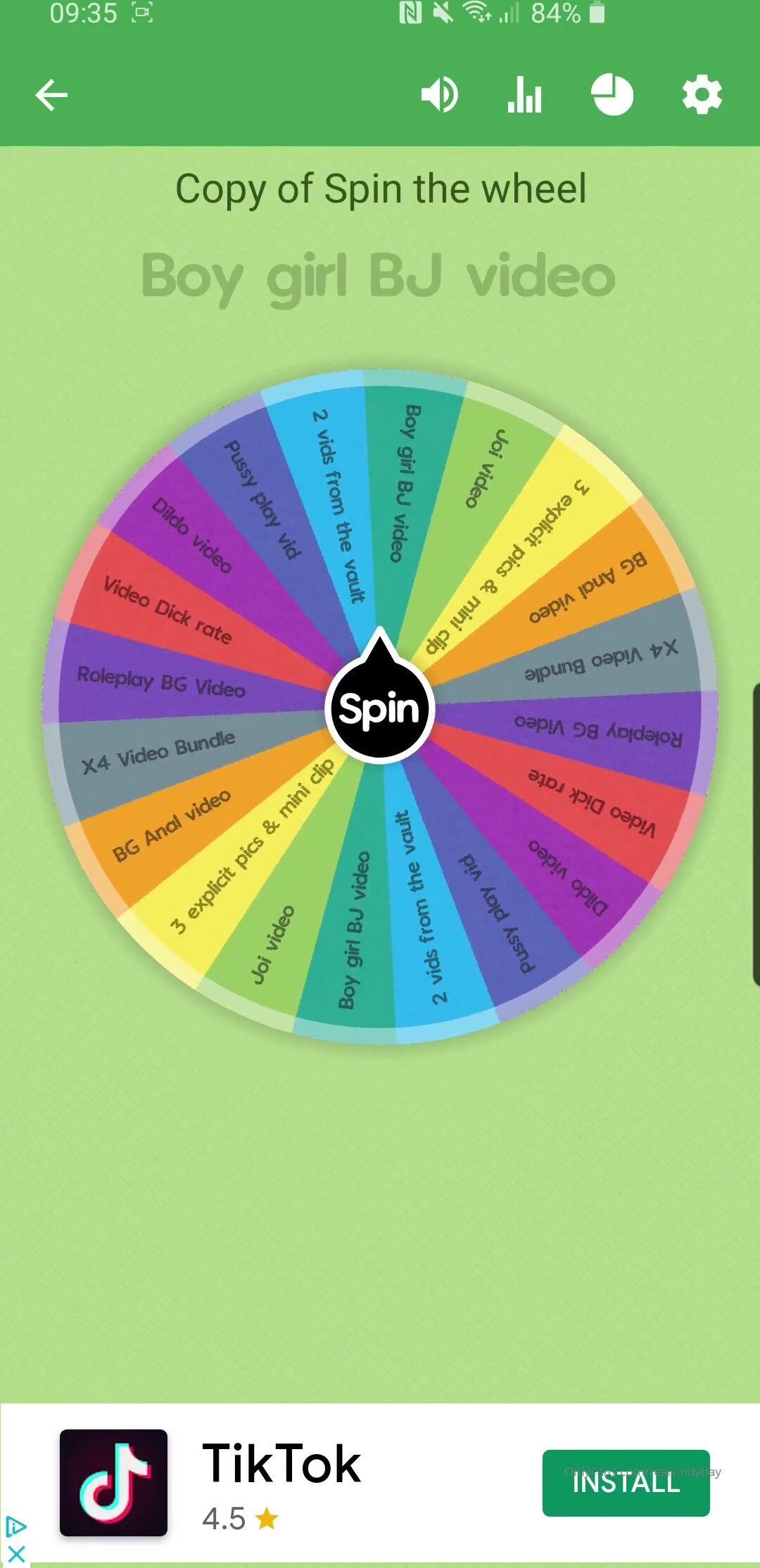The image size is (760, 1568).
Task: Install TikTok from the ad banner
Action: tap(626, 1483)
